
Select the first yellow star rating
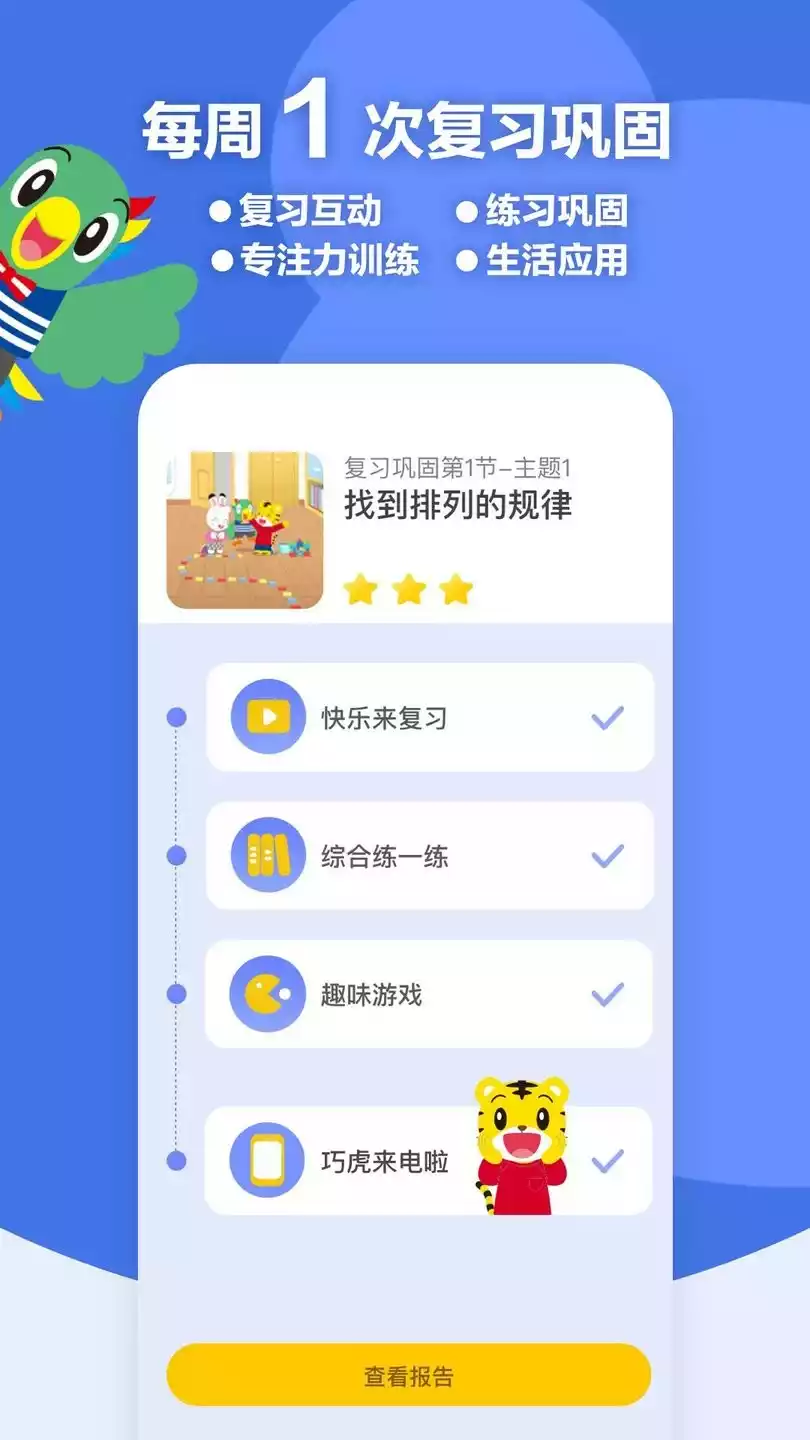(x=362, y=590)
